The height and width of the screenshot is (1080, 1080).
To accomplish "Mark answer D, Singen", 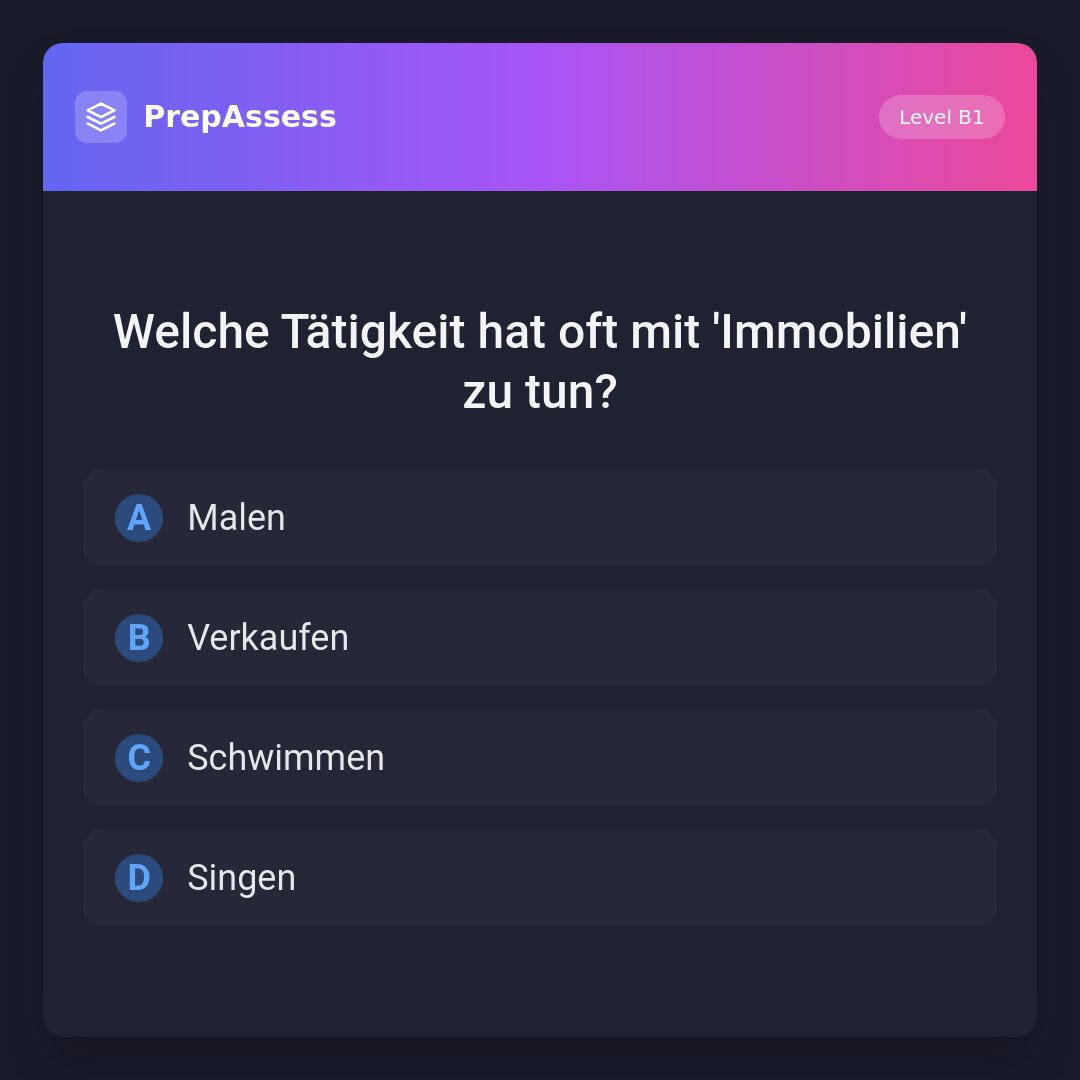I will [x=540, y=878].
